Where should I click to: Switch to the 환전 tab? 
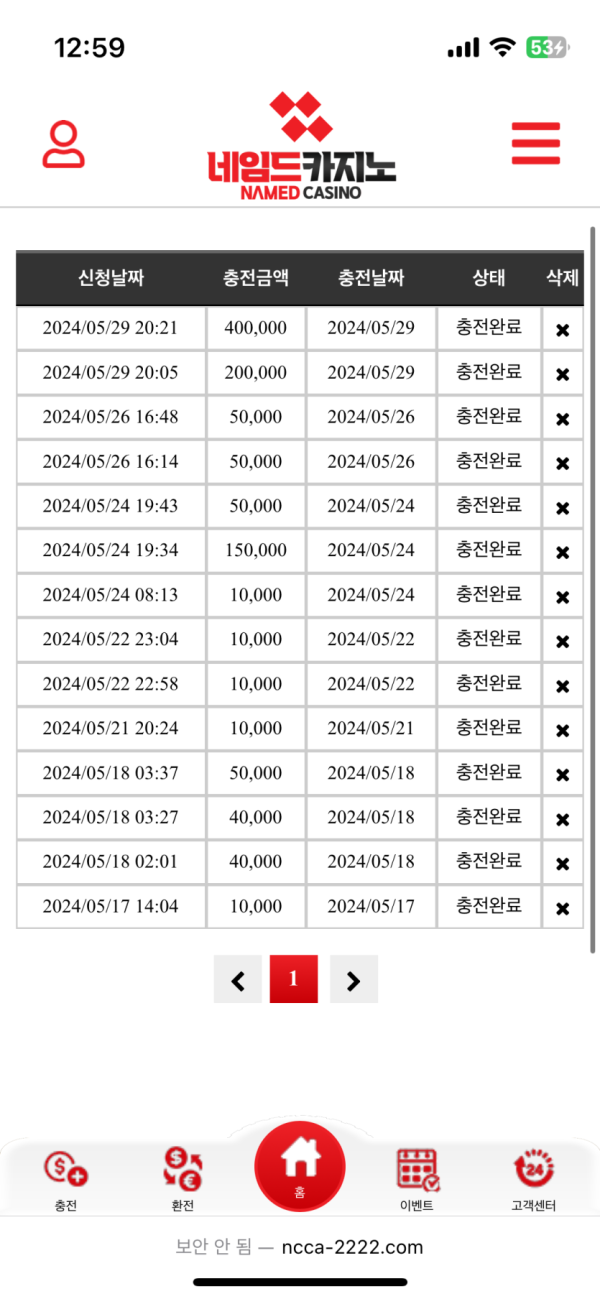pyautogui.click(x=182, y=1180)
